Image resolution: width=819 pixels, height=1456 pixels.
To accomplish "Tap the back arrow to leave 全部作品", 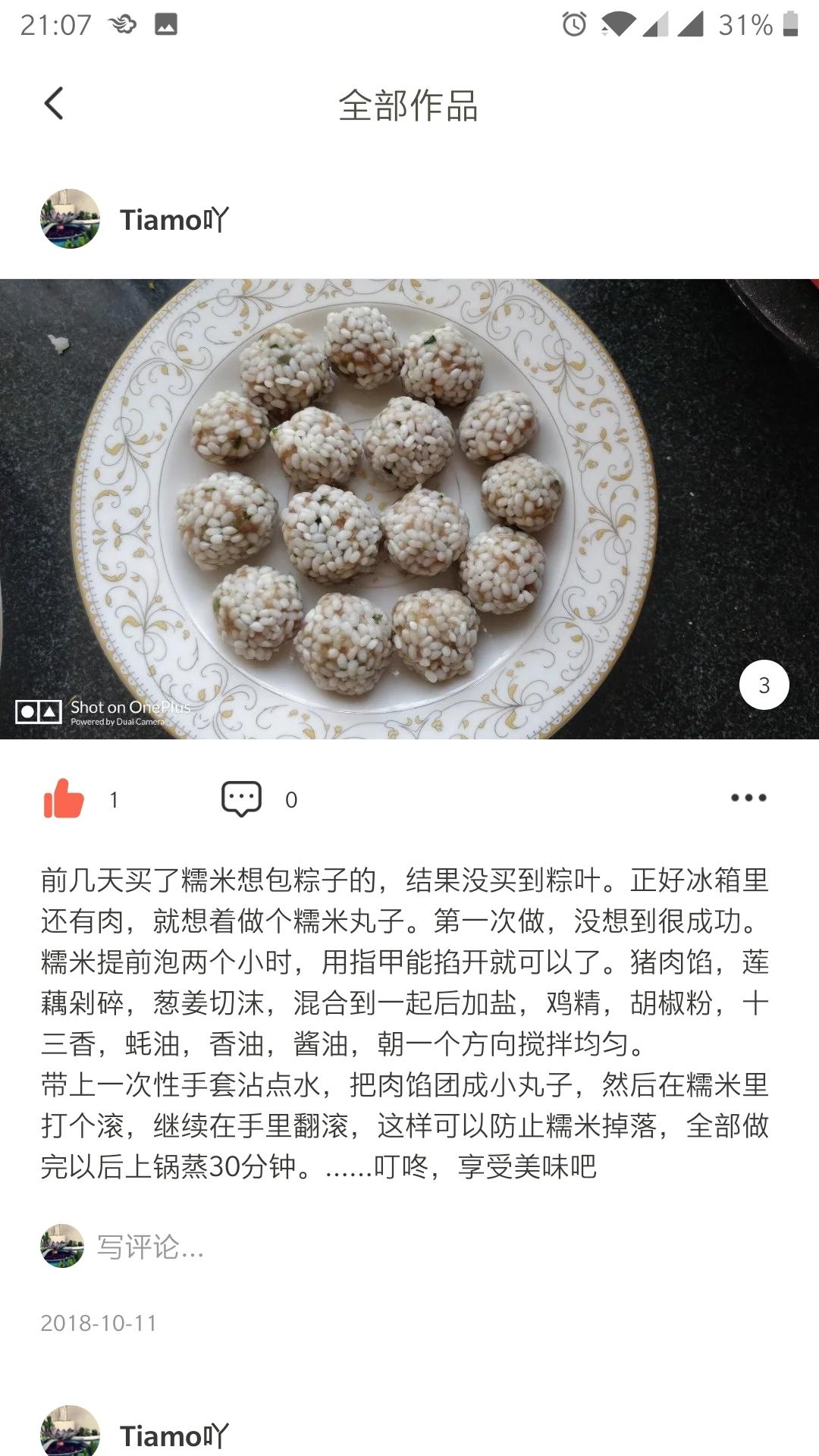I will (x=53, y=102).
